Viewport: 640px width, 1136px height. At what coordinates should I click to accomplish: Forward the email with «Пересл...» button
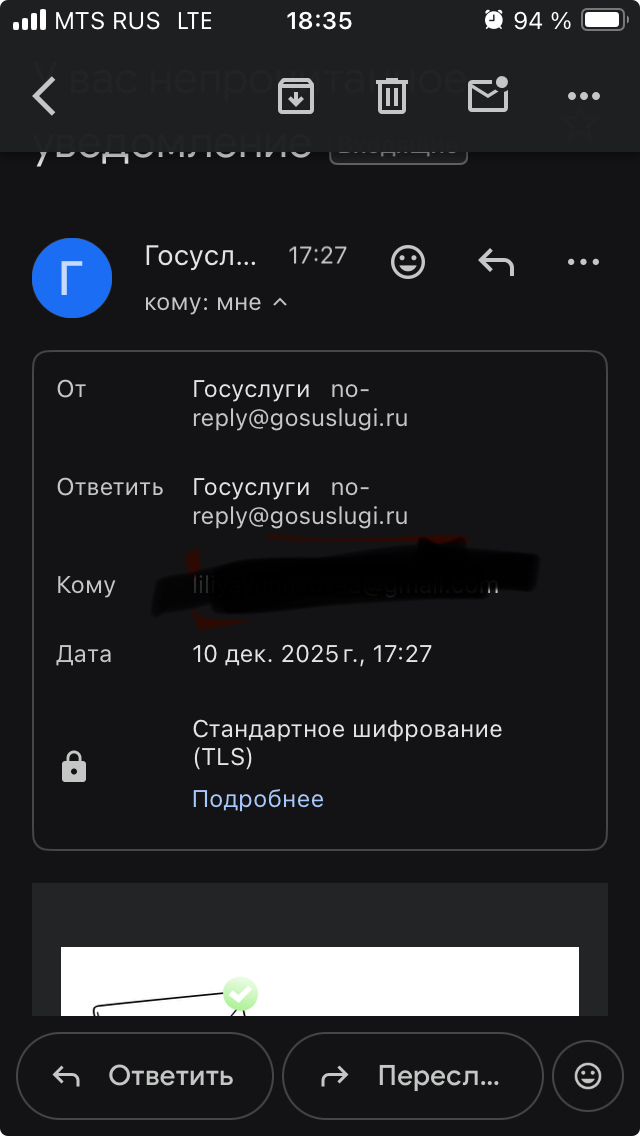pyautogui.click(x=412, y=1076)
